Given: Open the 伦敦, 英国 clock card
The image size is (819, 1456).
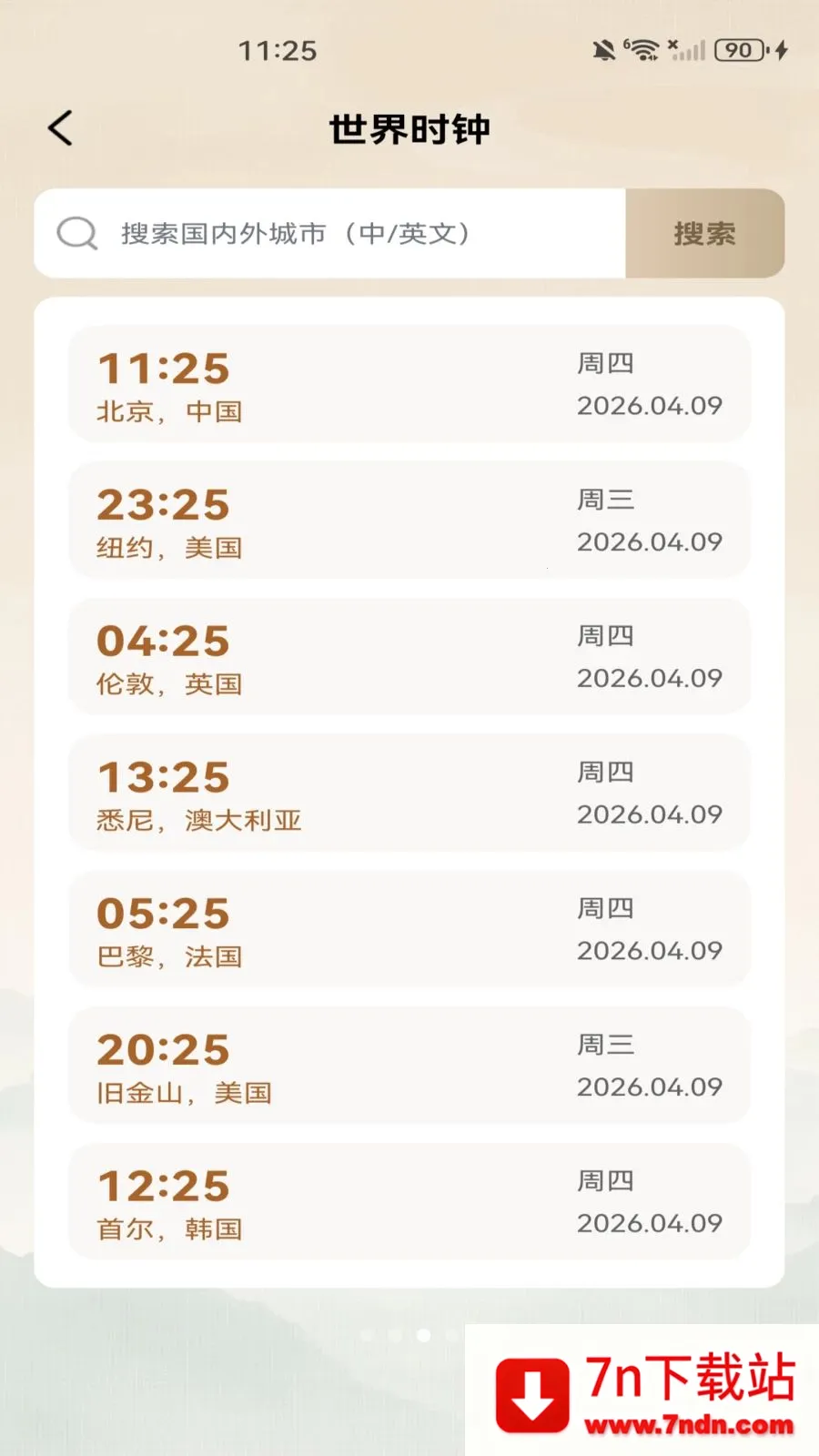Looking at the screenshot, I should tap(409, 657).
